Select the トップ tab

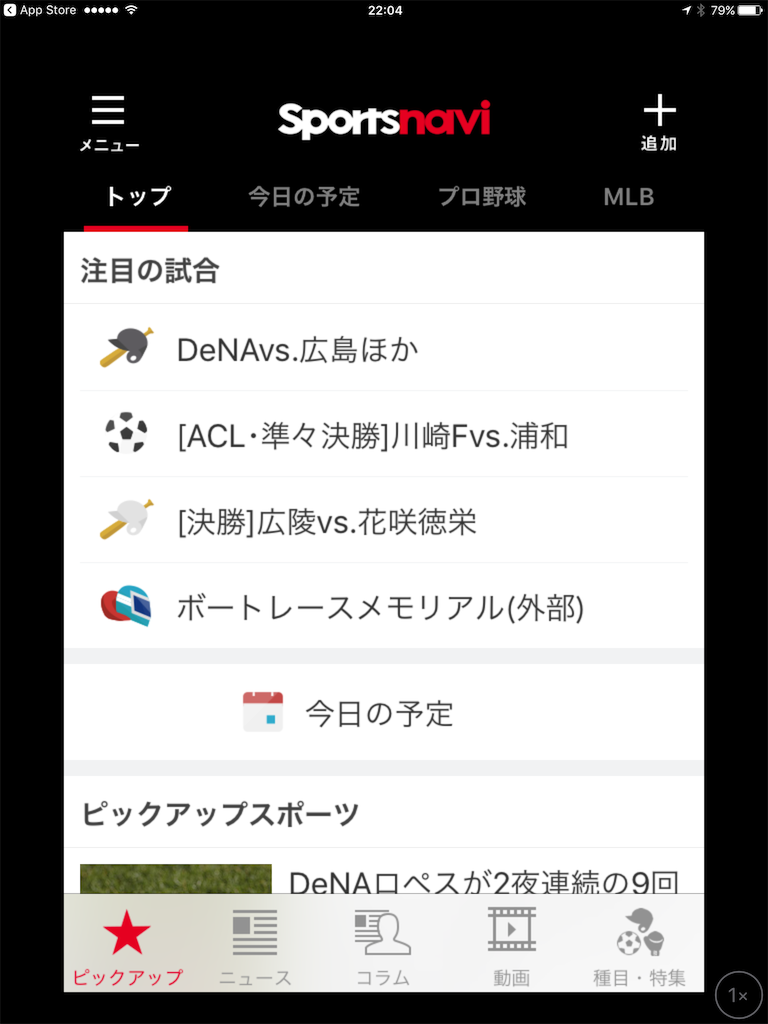138,197
